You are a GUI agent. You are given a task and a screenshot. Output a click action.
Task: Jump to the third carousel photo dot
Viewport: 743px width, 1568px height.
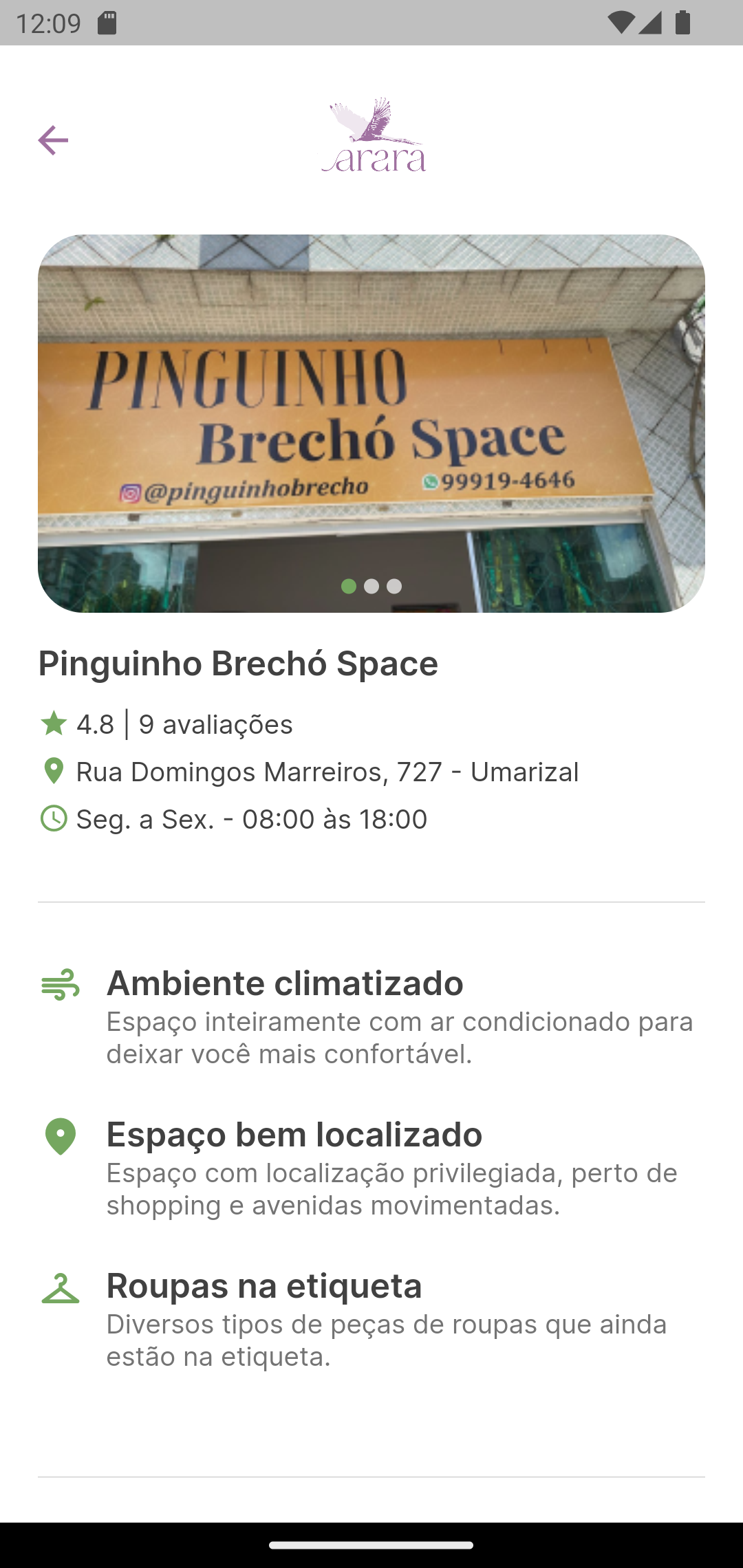coord(394,586)
